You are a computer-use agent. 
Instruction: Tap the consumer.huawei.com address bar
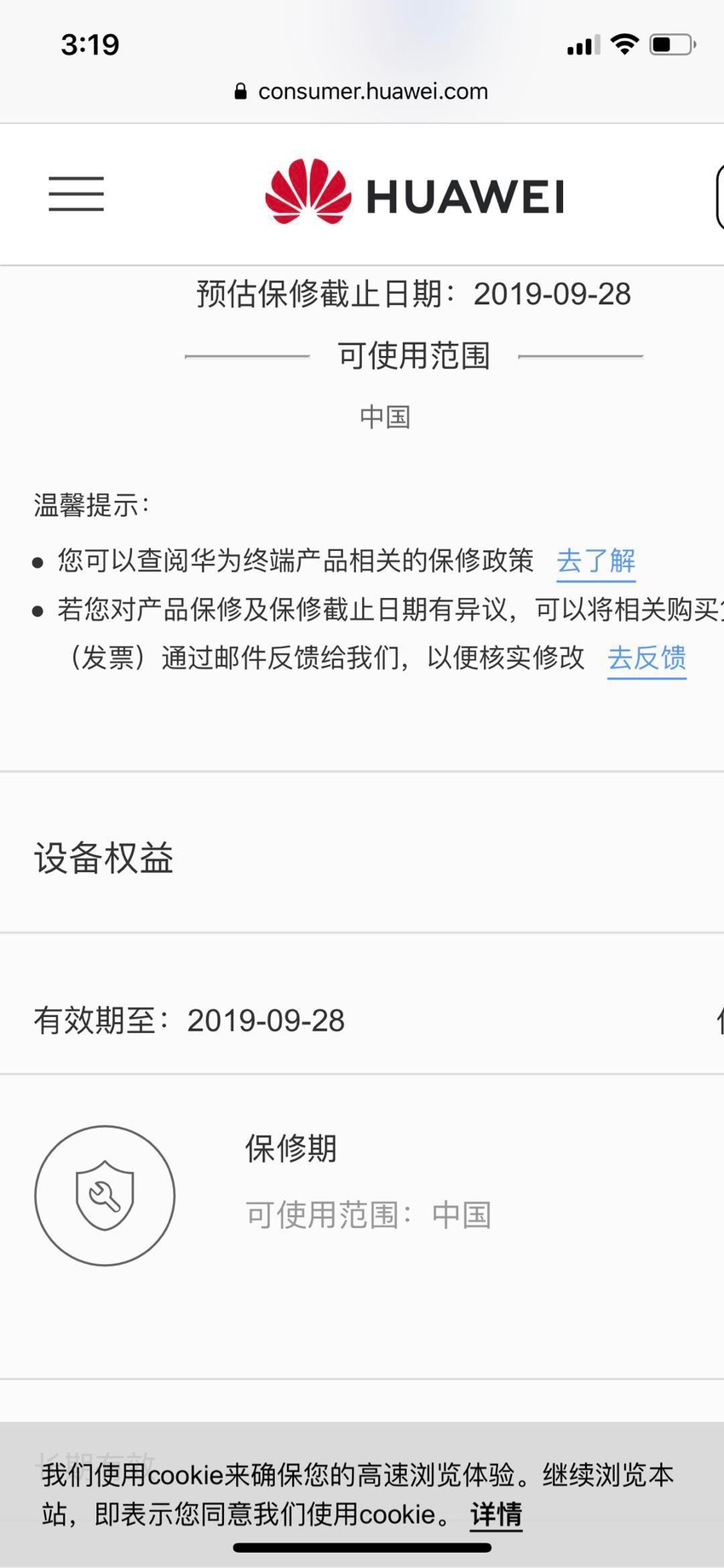click(362, 91)
